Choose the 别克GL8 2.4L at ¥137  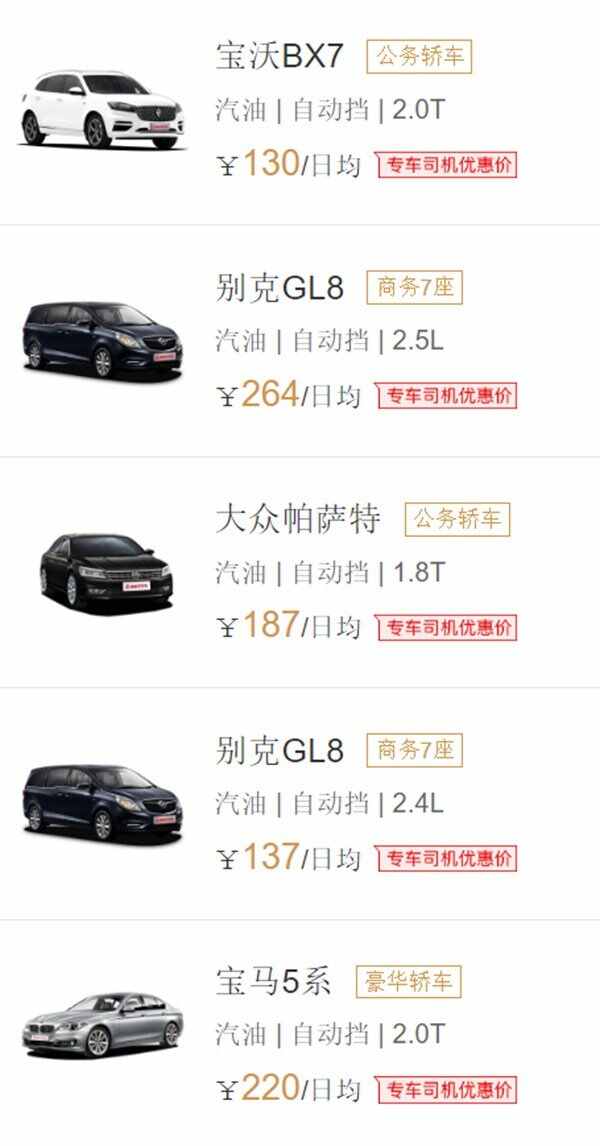279,750
